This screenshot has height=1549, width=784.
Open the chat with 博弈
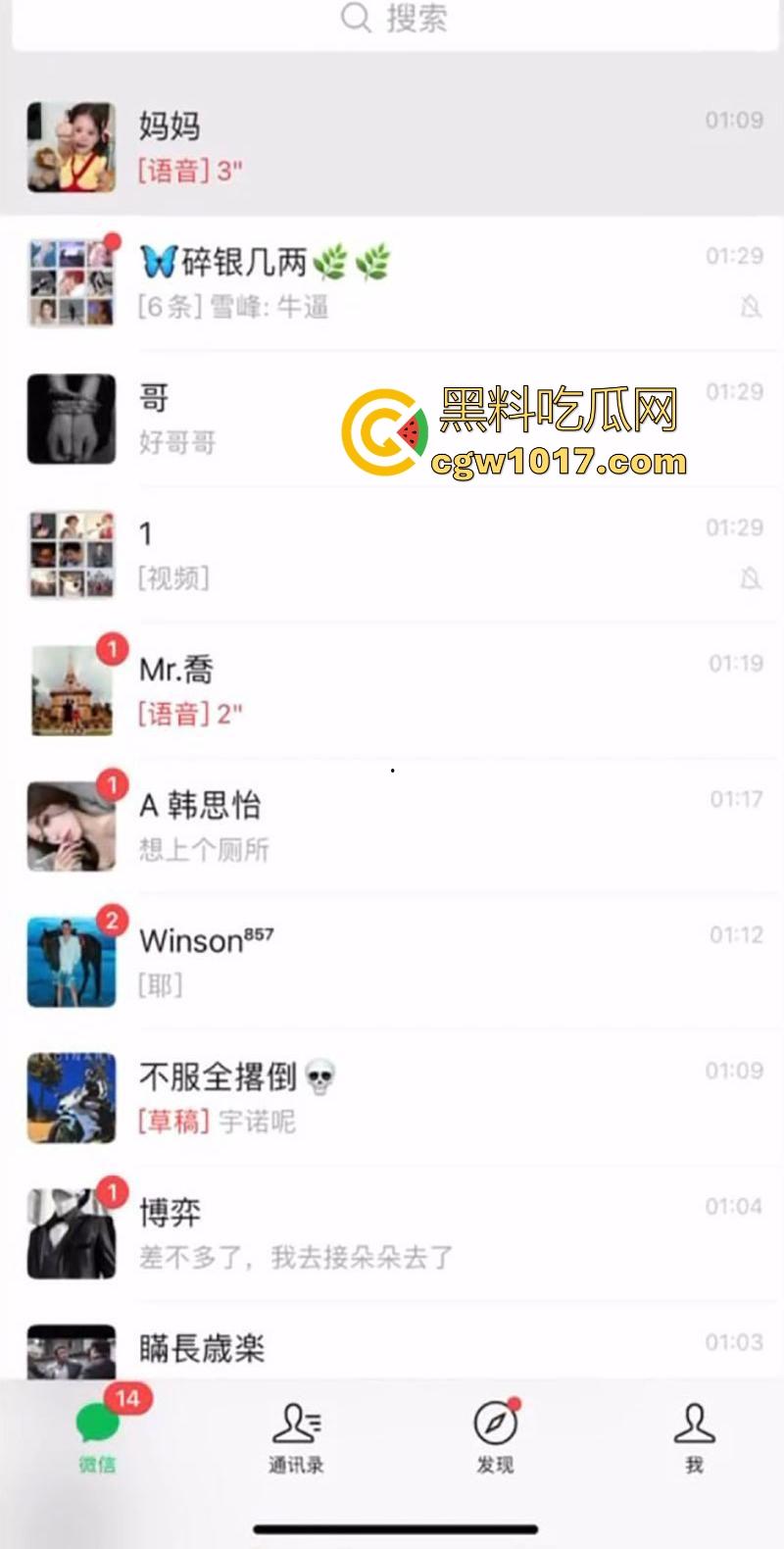coord(392,1232)
